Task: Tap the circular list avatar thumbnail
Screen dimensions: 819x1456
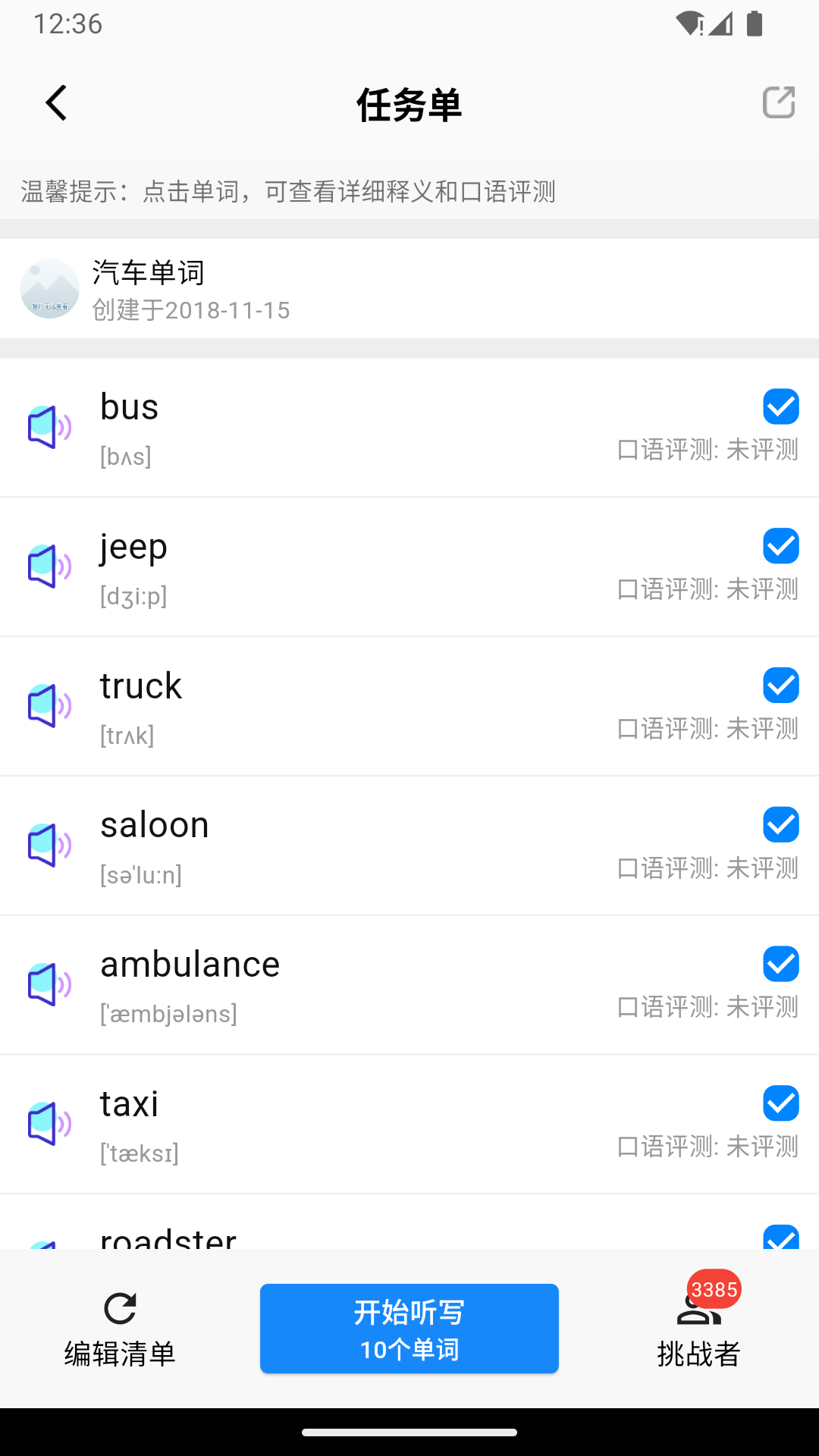Action: 49,289
